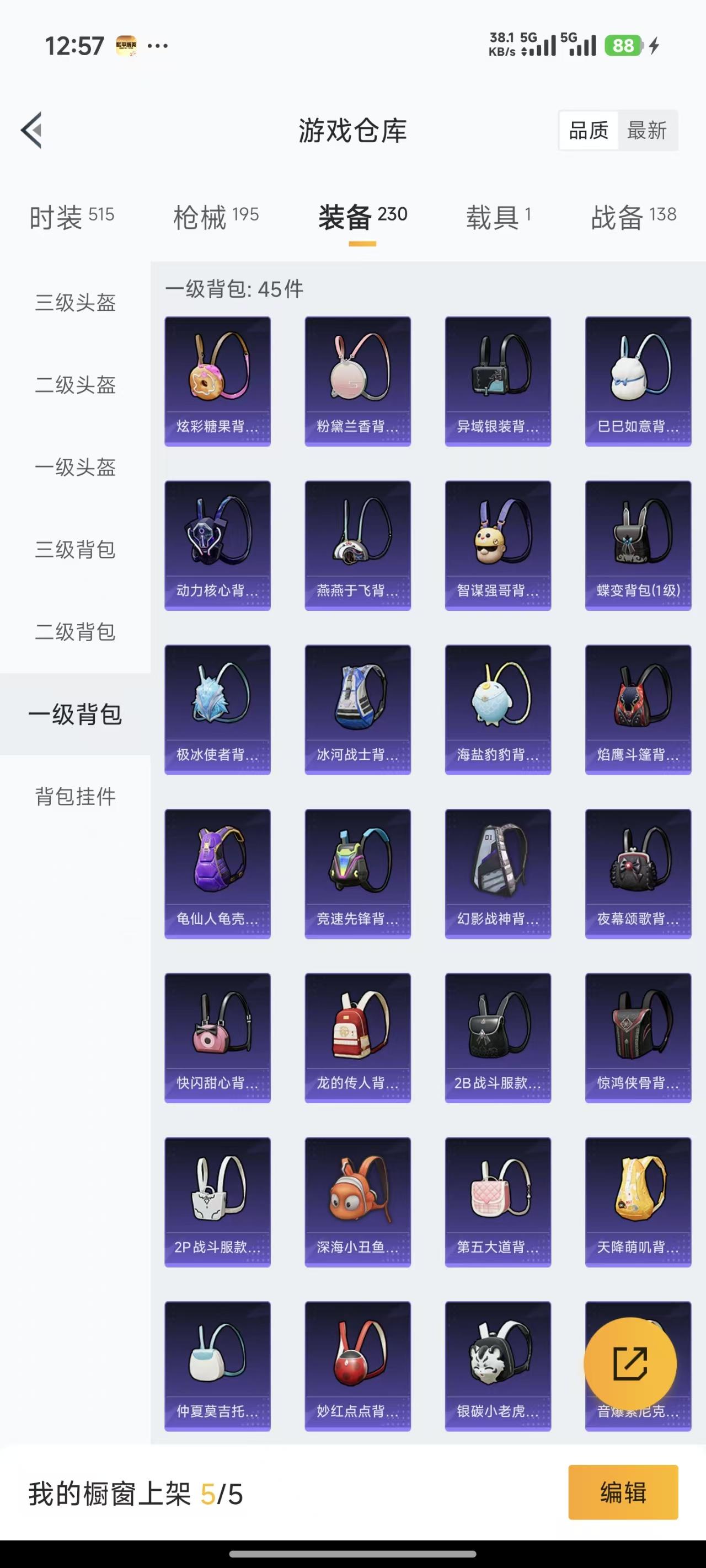Tap the back arrow to exit warehouse
This screenshot has width=706, height=1568.
click(31, 130)
